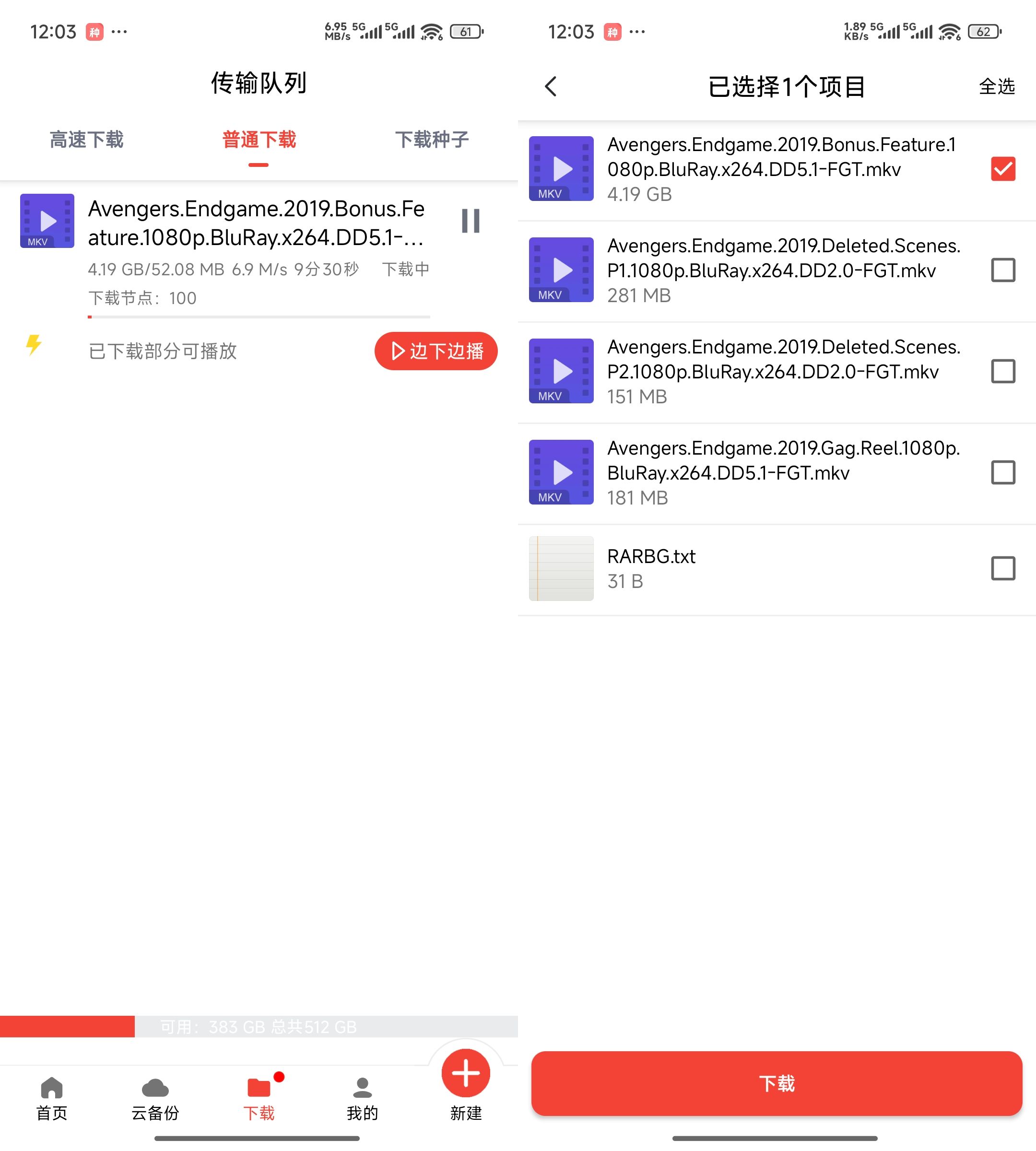Viewport: 1036px width, 1151px height.
Task: Tap the 新建 plus button to create new task
Action: point(466,1072)
